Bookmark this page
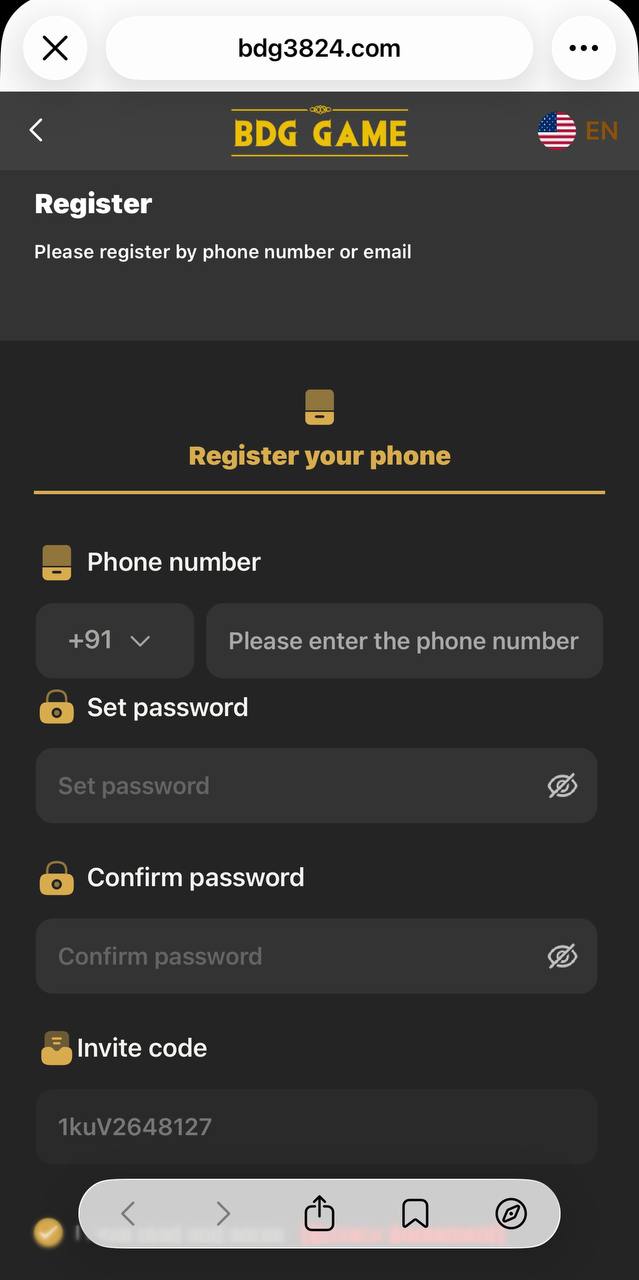The height and width of the screenshot is (1280, 639). [x=415, y=1214]
